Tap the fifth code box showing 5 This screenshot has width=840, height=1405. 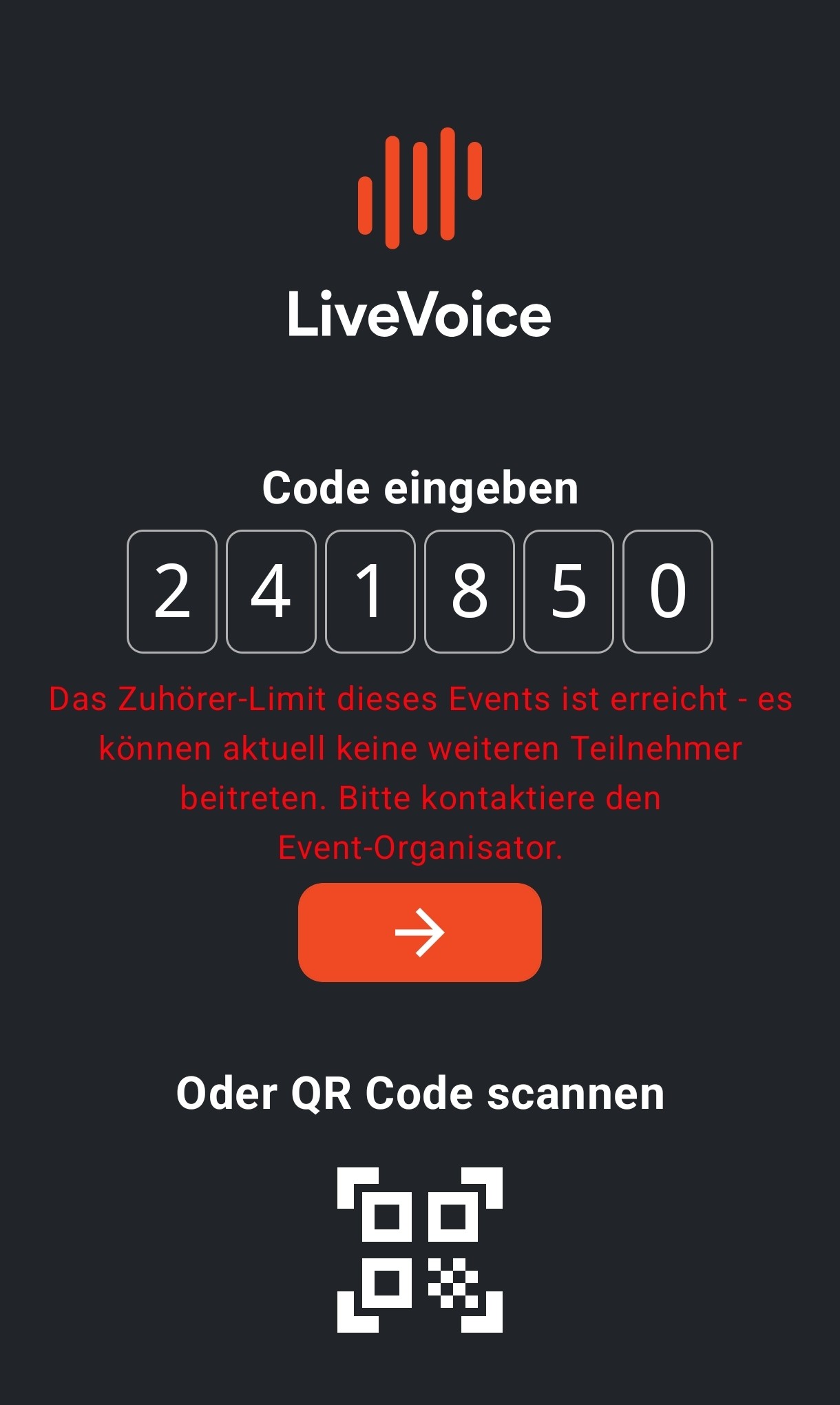point(569,591)
